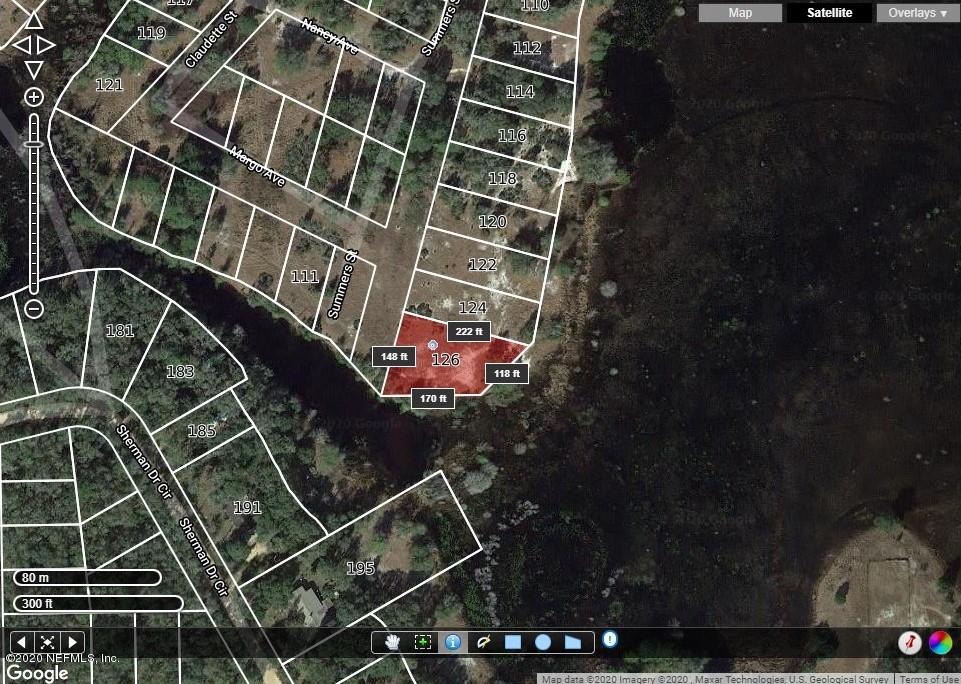
Task: Pan the map down with the arrow
Action: pyautogui.click(x=34, y=69)
